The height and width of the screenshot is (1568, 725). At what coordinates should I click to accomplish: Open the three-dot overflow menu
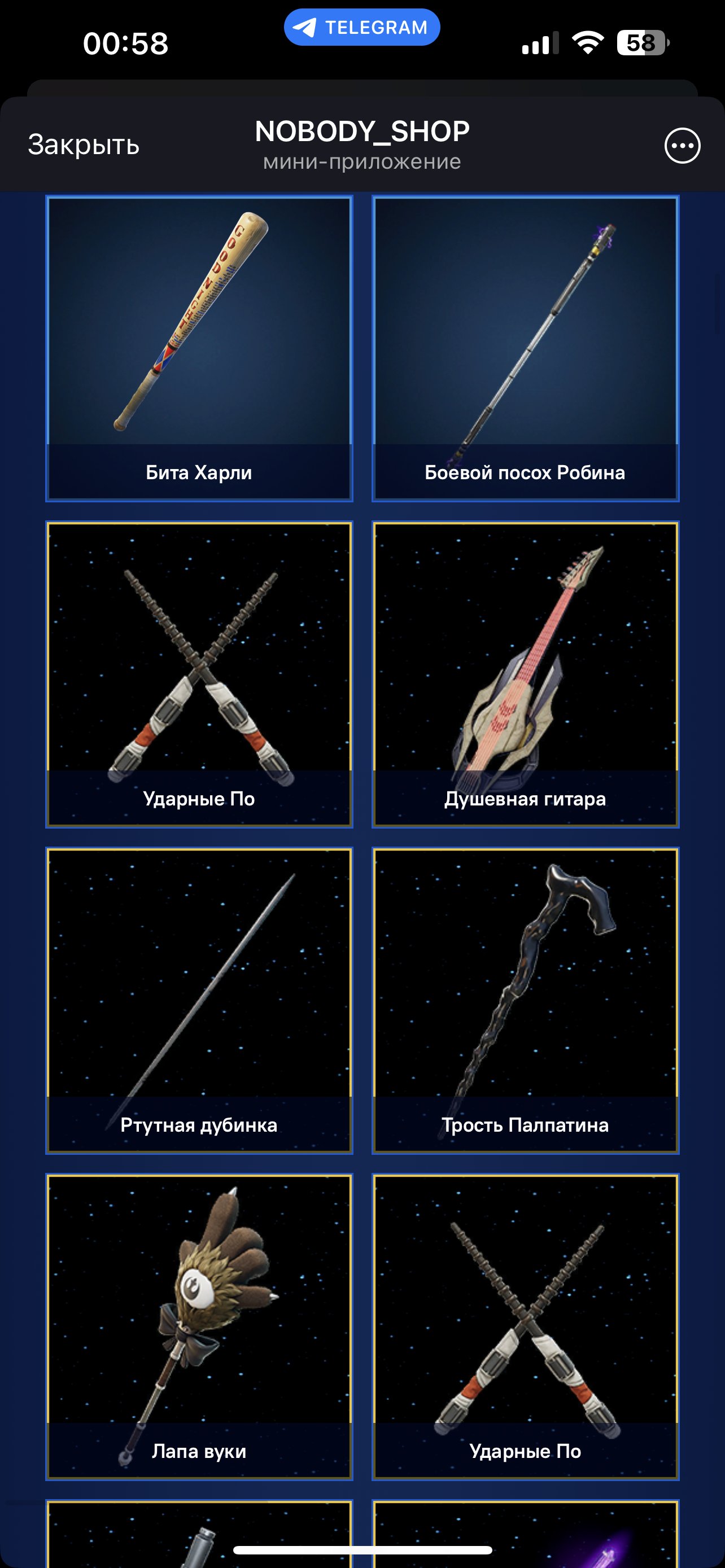682,146
